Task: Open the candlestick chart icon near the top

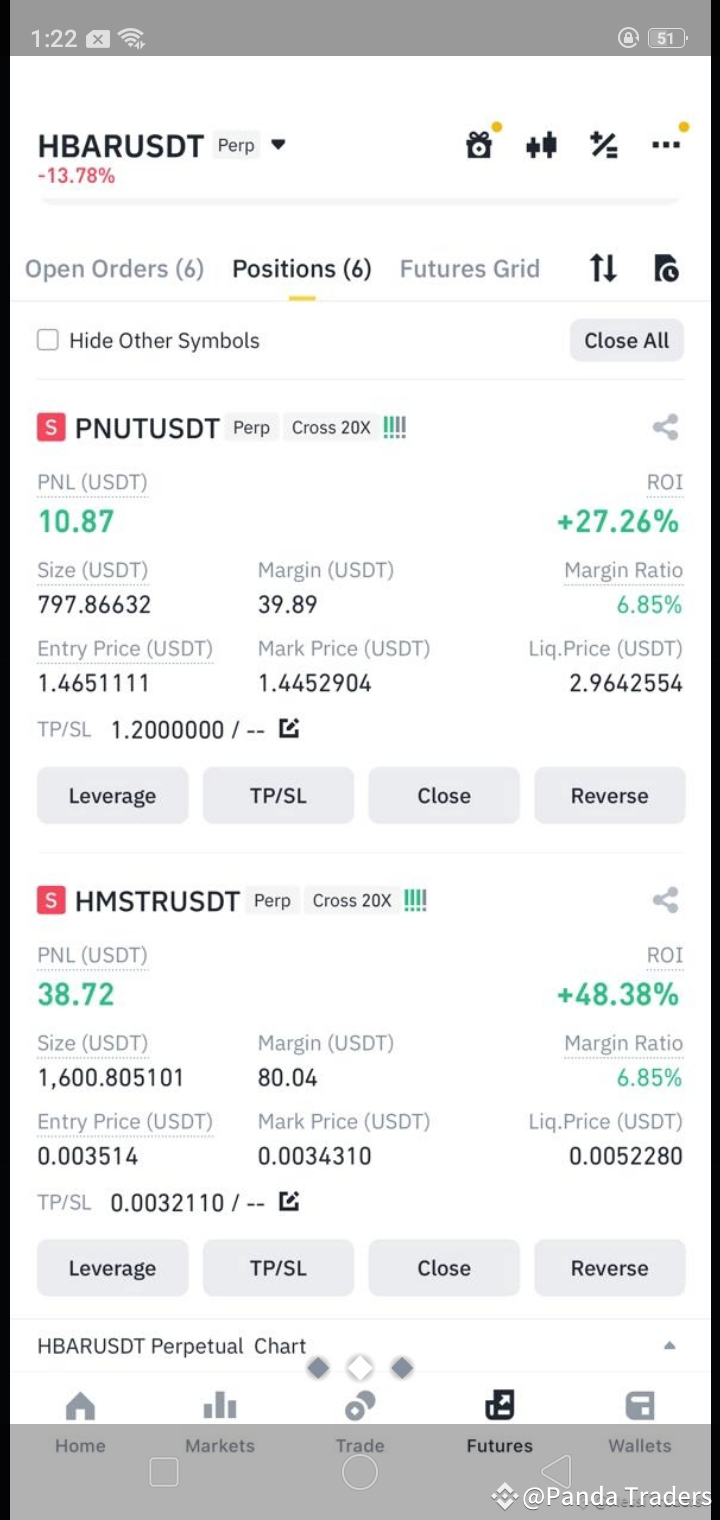Action: 541,144
